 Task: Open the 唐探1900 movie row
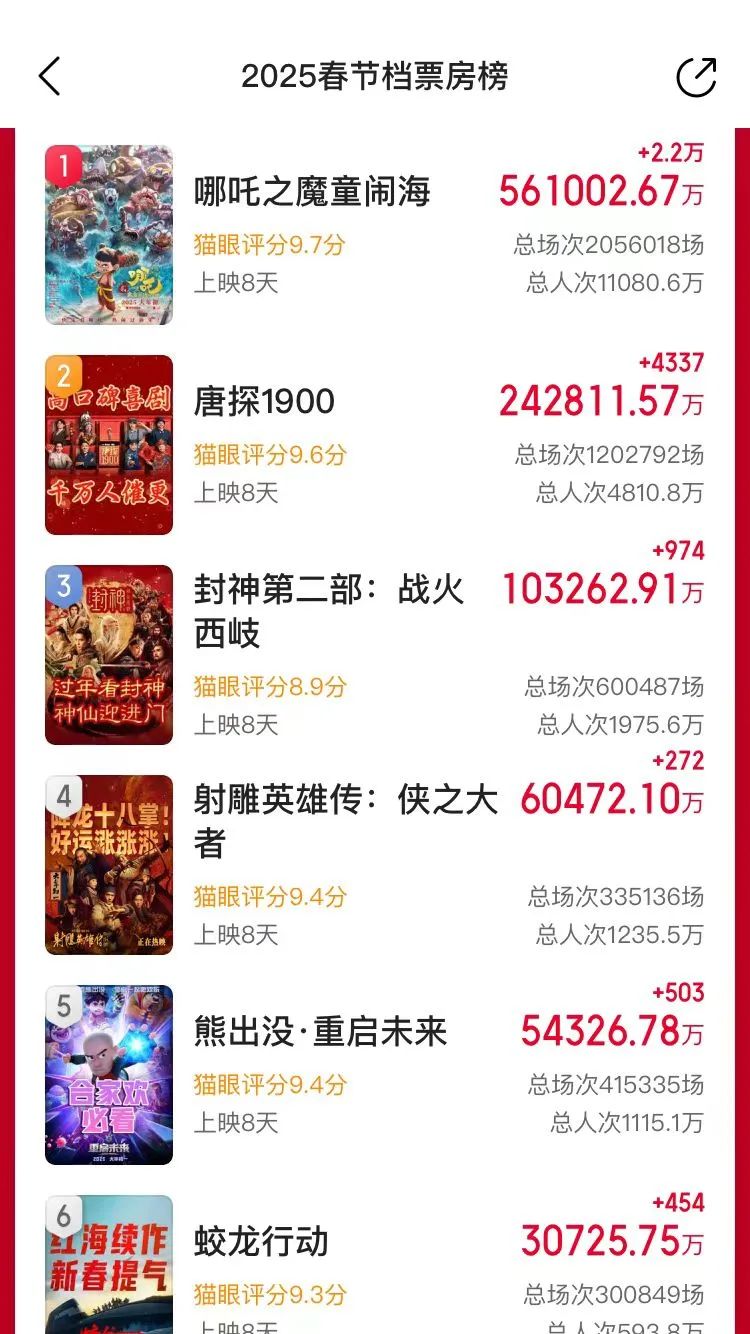click(x=375, y=444)
